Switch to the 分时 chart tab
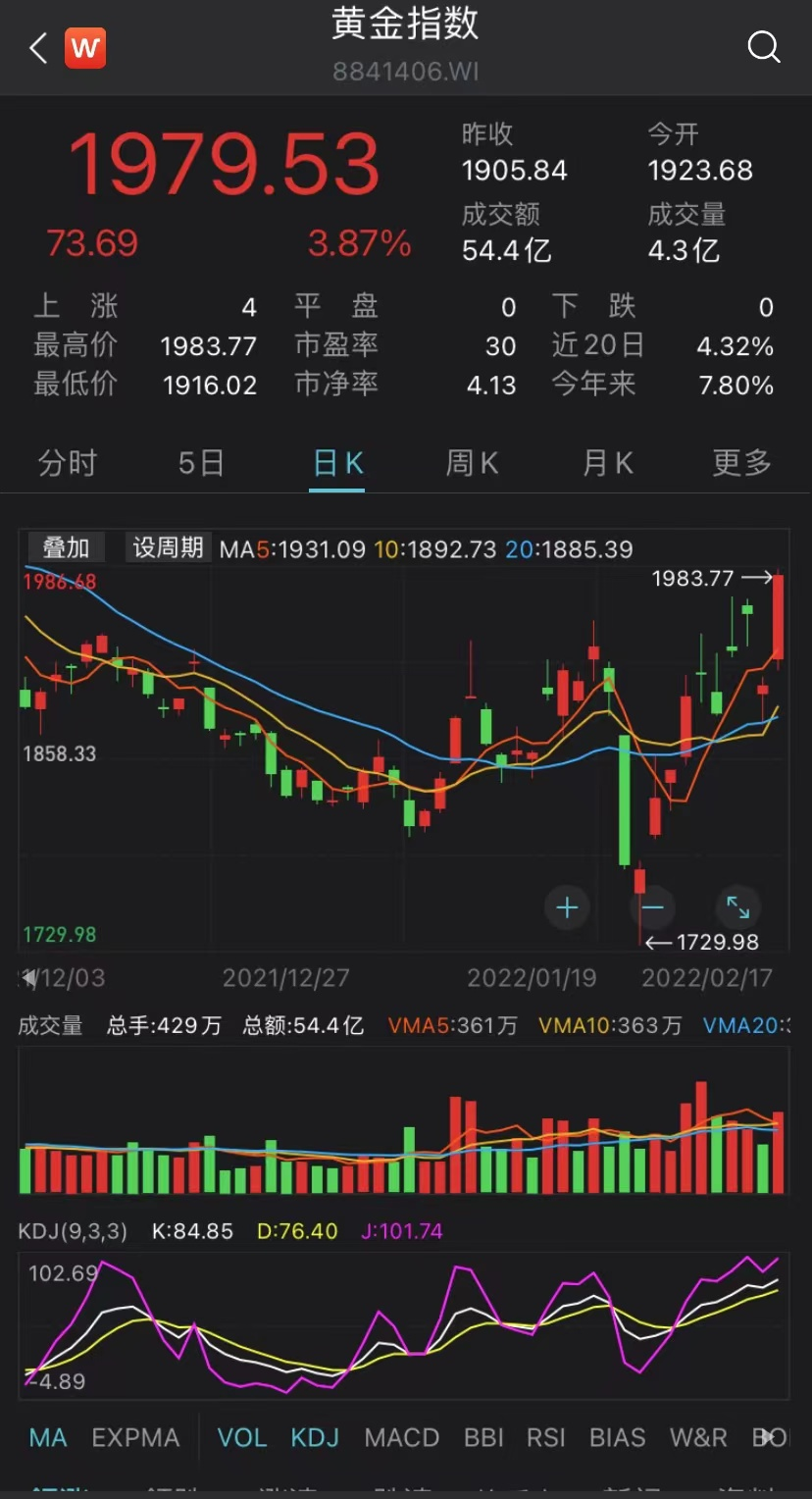Viewport: 812px width, 1499px height. [x=68, y=462]
